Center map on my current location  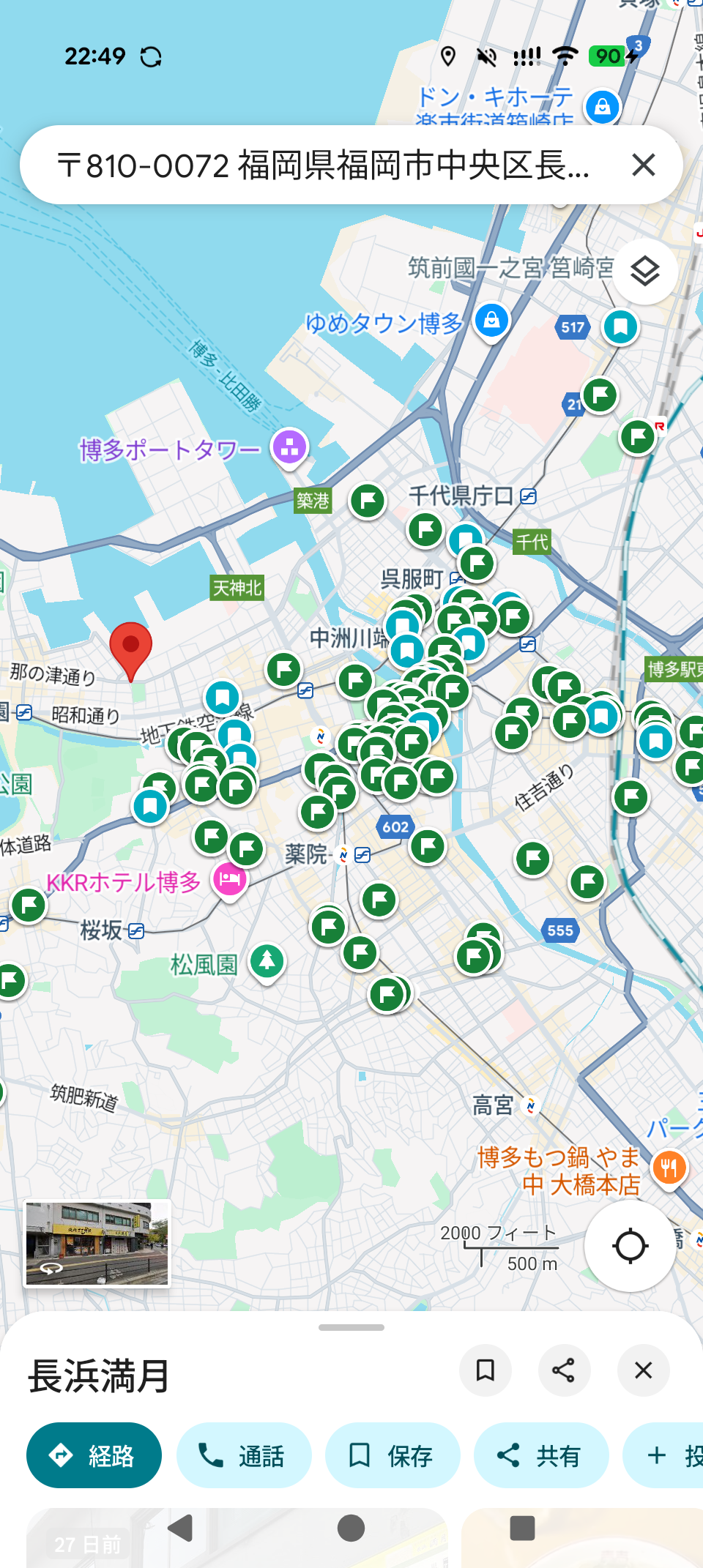coord(630,1246)
